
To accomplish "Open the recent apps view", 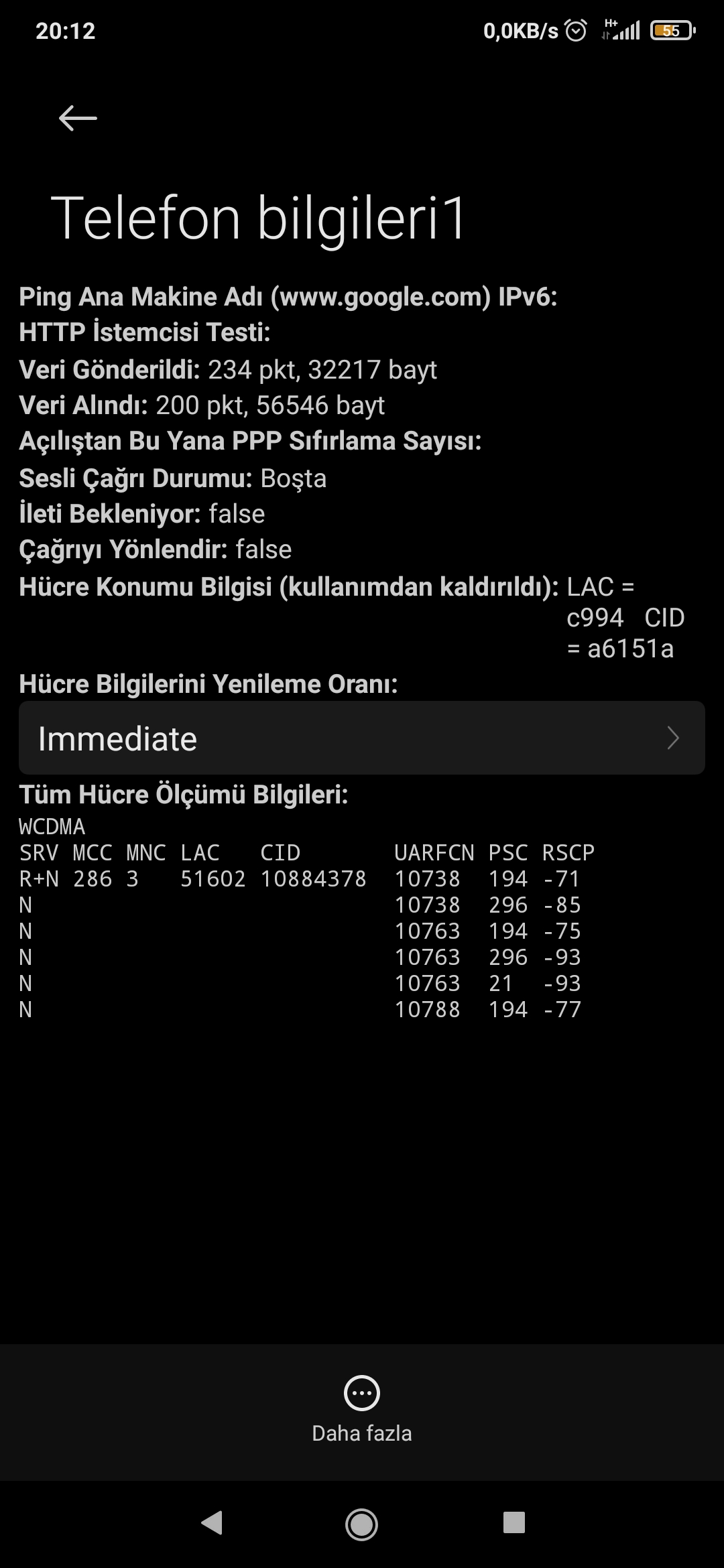I will pyautogui.click(x=514, y=1522).
